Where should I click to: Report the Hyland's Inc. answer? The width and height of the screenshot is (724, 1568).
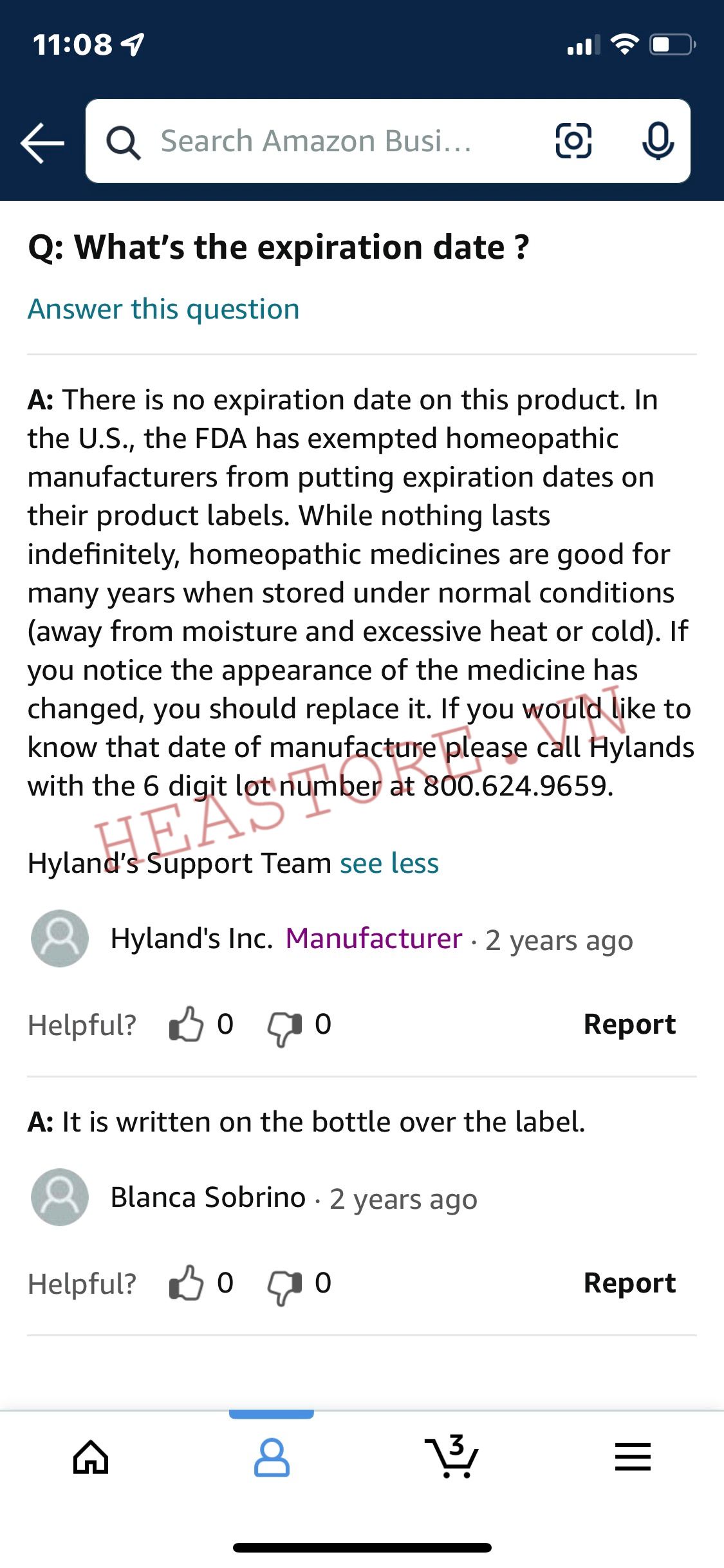click(629, 1024)
